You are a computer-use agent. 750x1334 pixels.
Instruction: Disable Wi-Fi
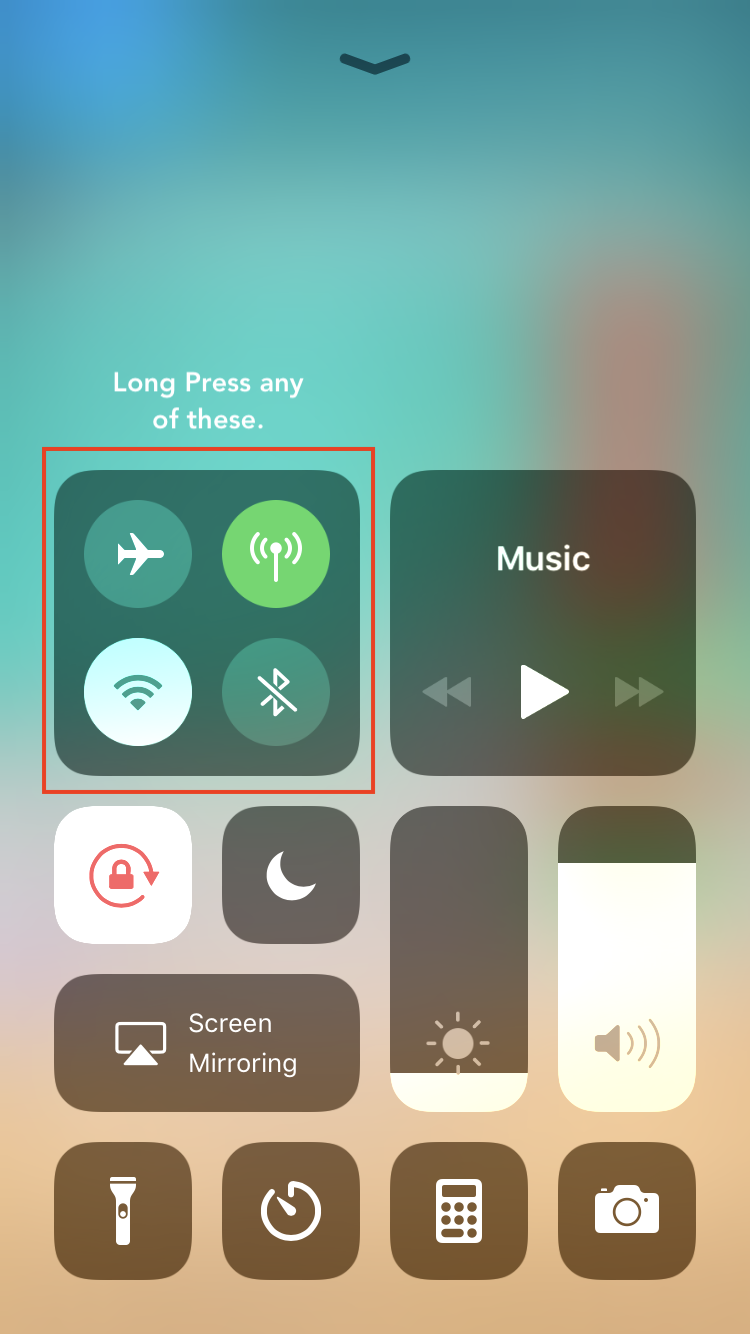click(x=138, y=691)
